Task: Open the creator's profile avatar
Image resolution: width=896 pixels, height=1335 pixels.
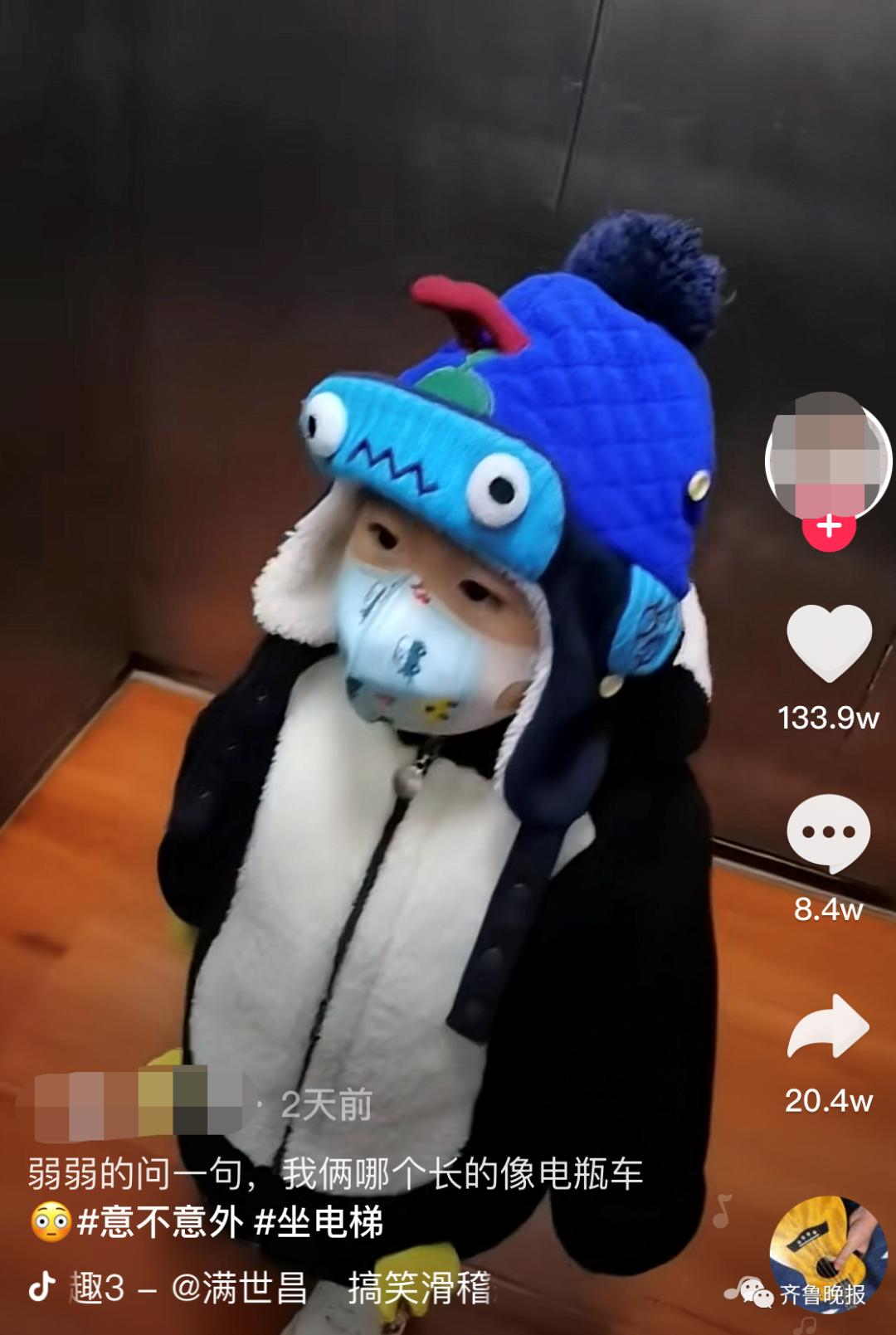Action: click(827, 456)
